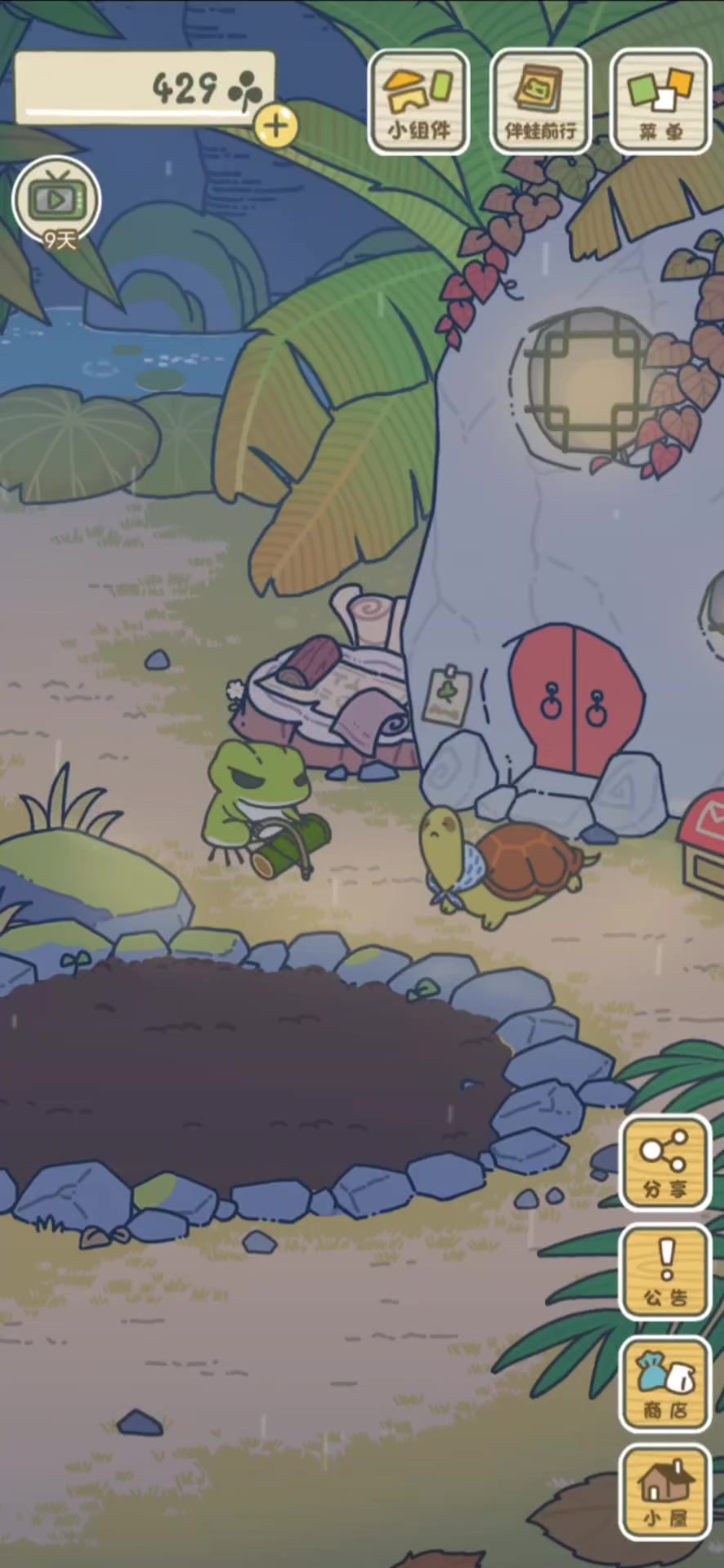Image resolution: width=724 pixels, height=1568 pixels.
Task: Open the 小组件 widgets button
Action: pyautogui.click(x=418, y=102)
